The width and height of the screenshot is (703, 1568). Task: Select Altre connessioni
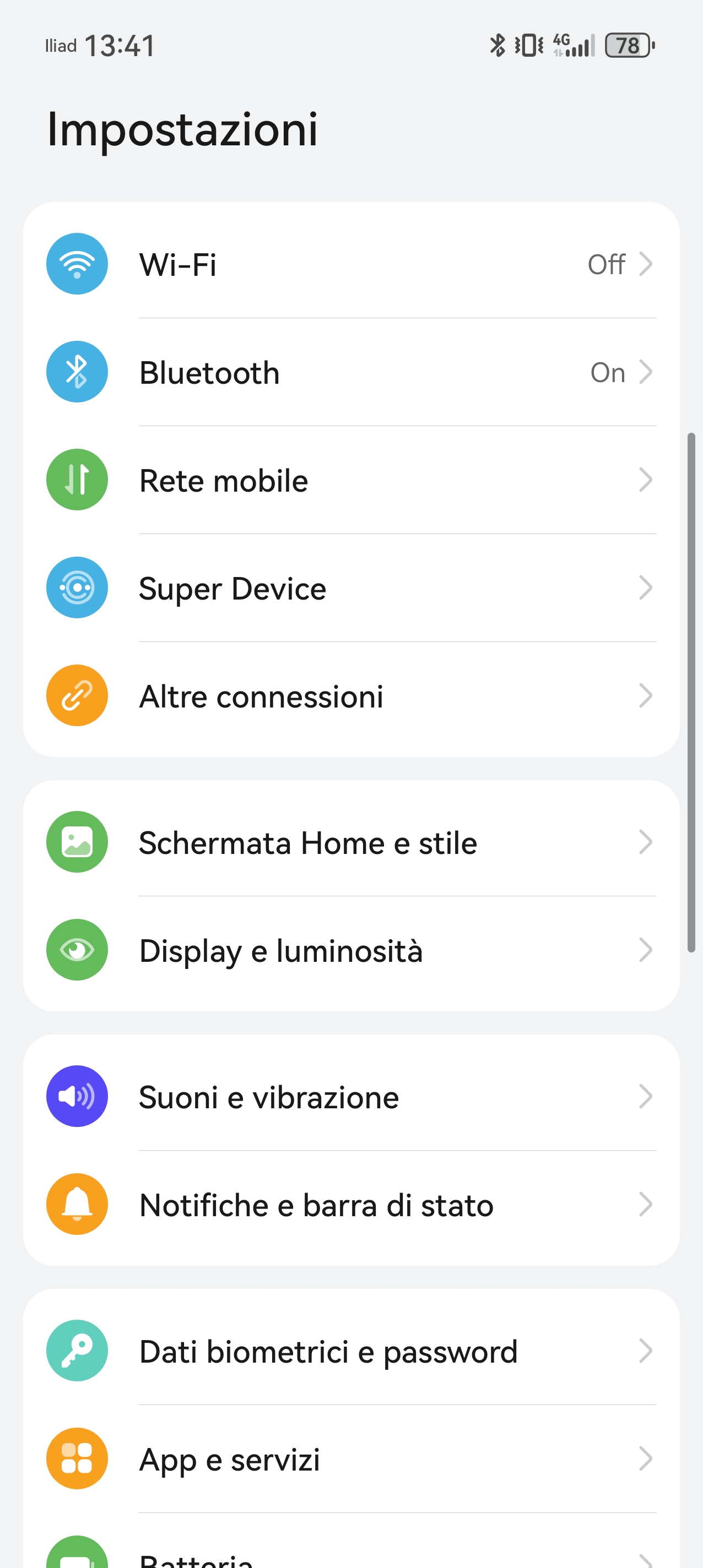(x=351, y=696)
